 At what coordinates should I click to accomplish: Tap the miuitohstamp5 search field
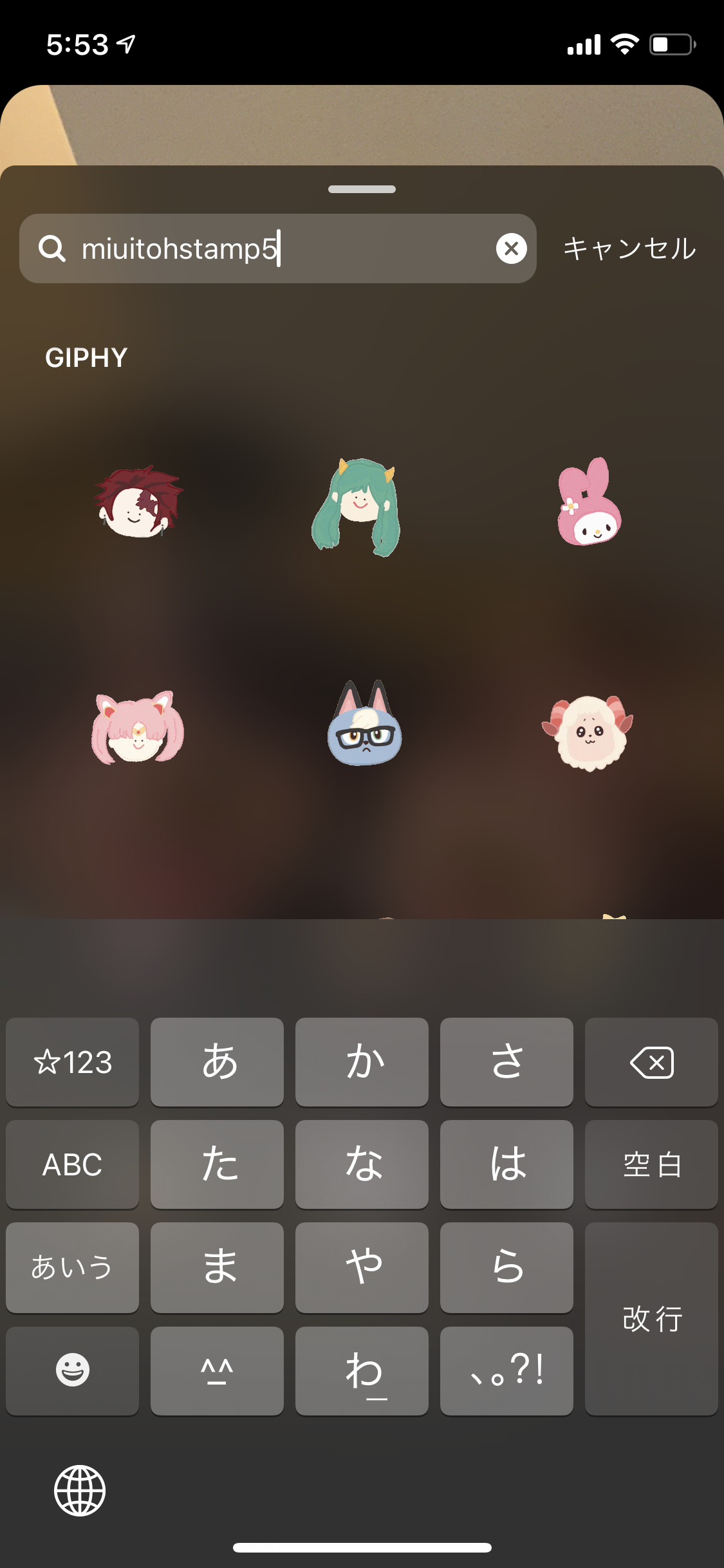[277, 248]
